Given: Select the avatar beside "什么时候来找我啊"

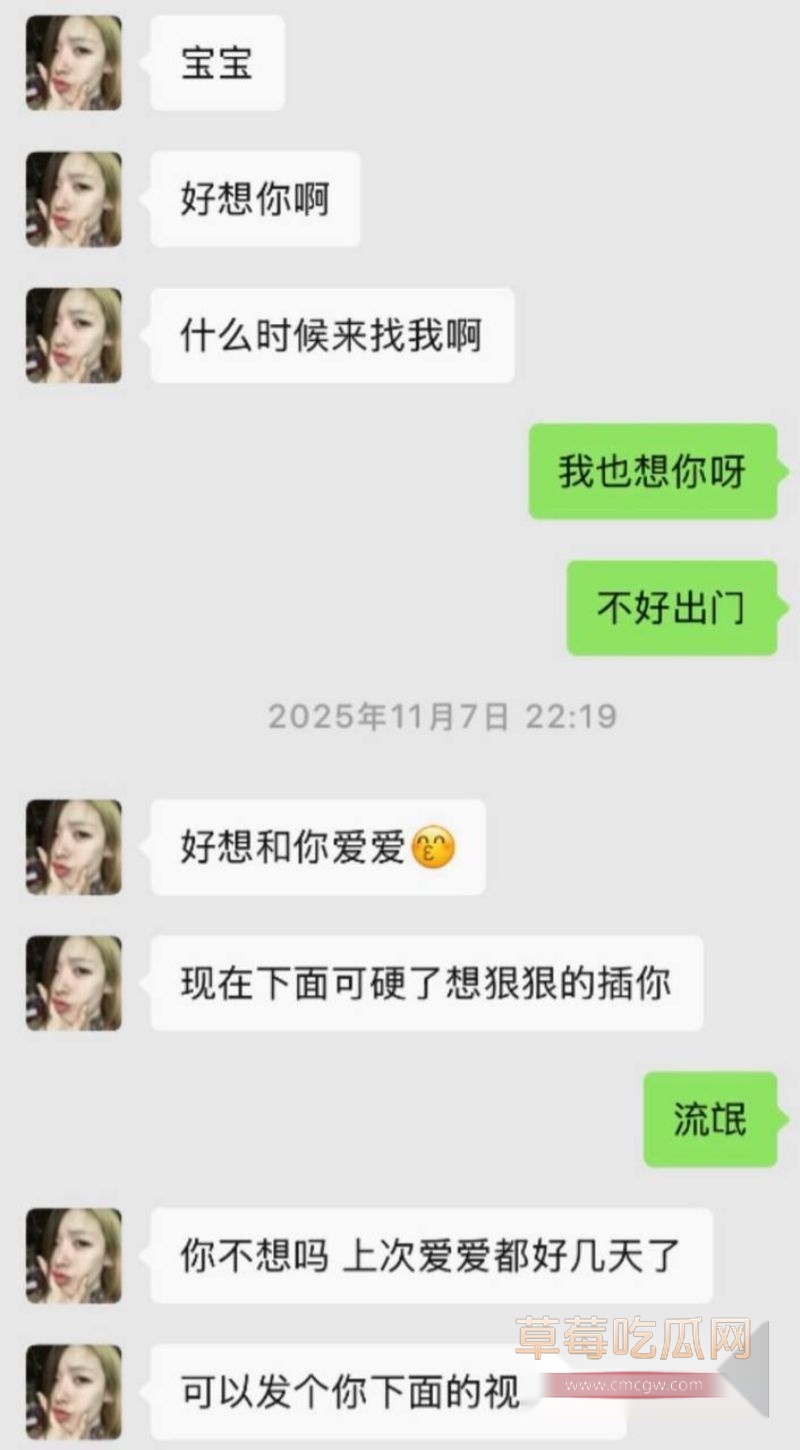Looking at the screenshot, I should (72, 335).
